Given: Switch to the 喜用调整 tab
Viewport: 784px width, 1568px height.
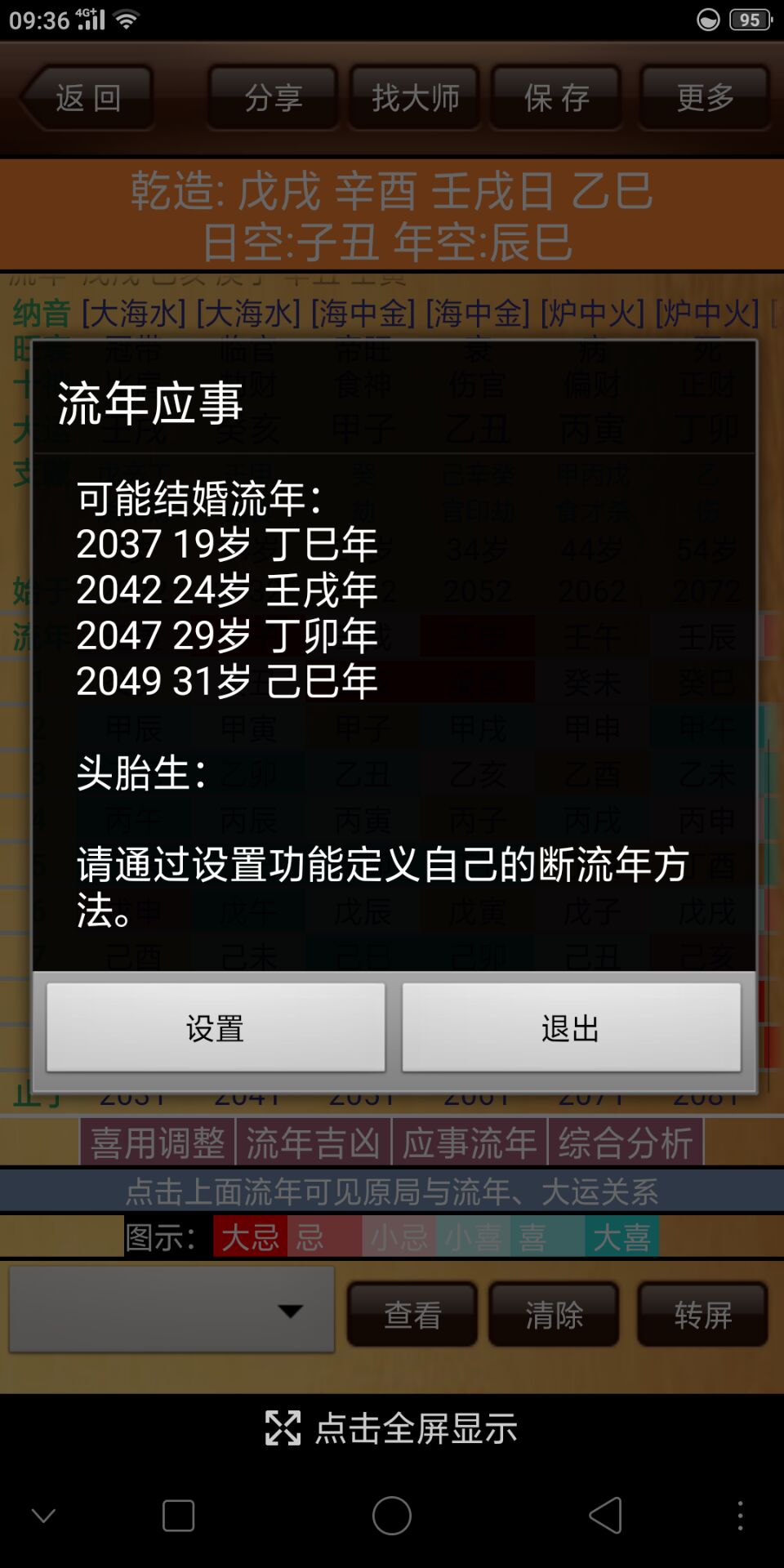Looking at the screenshot, I should pyautogui.click(x=158, y=1143).
